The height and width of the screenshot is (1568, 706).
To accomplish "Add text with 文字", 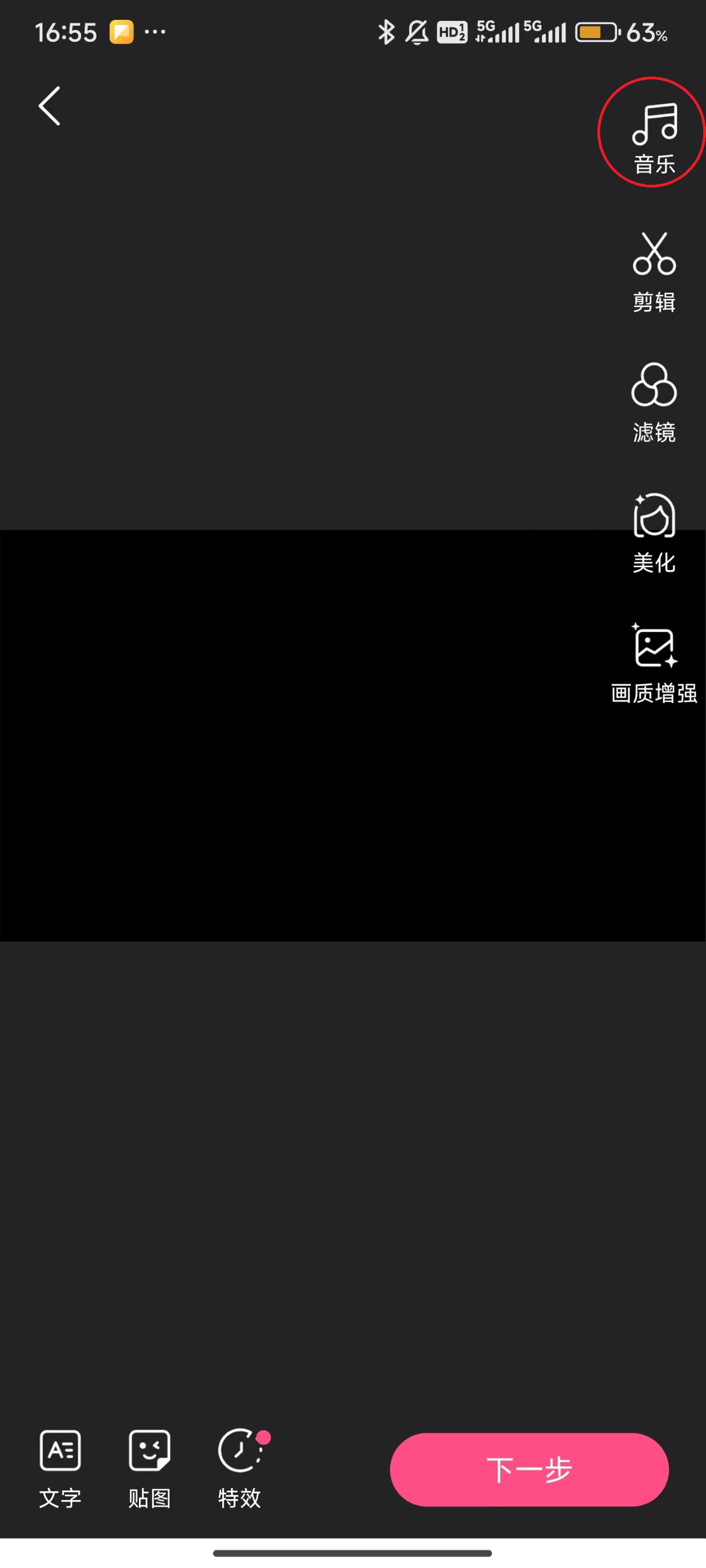I will coord(60,1468).
